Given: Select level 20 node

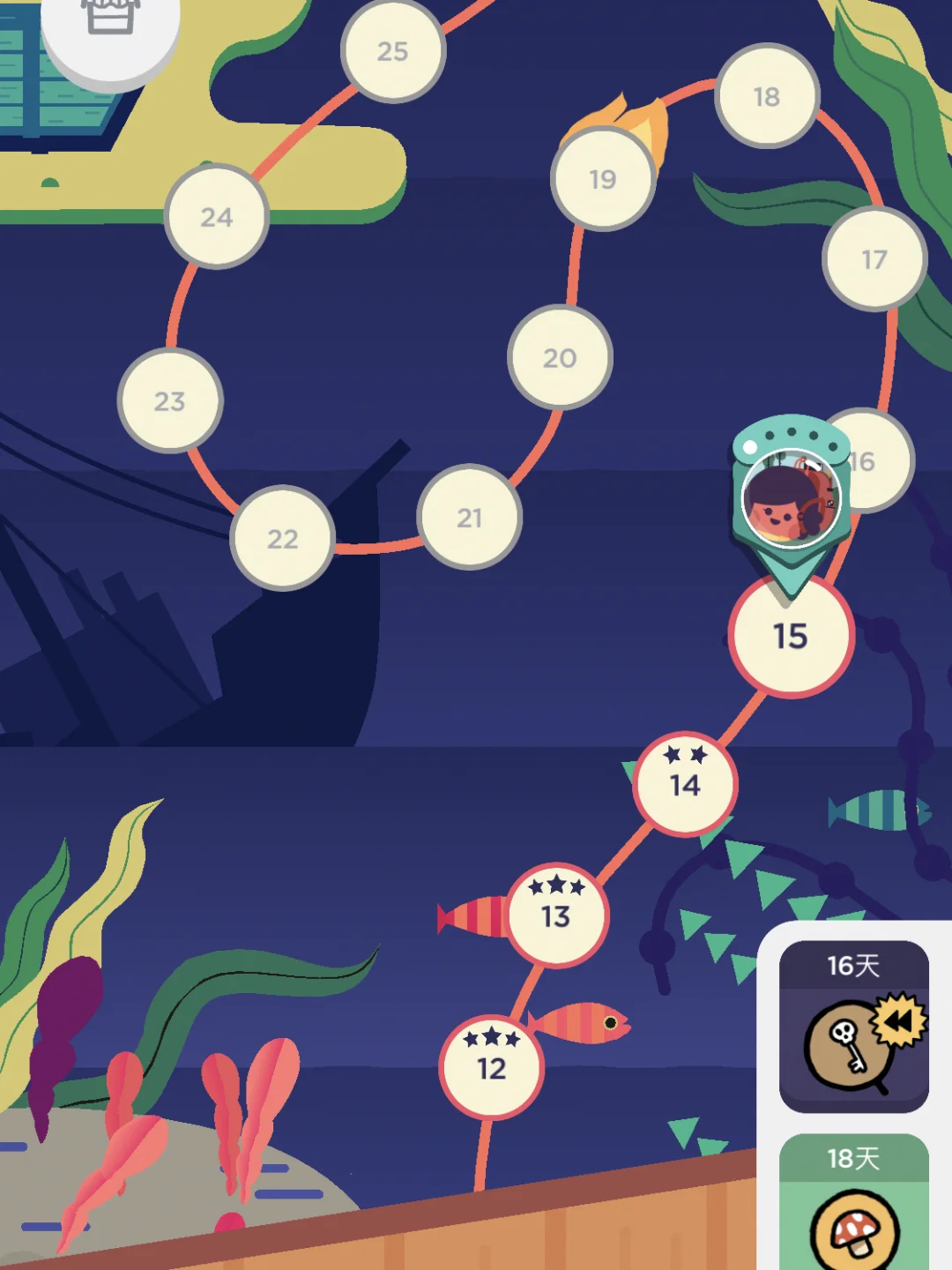Looking at the screenshot, I should click(560, 358).
